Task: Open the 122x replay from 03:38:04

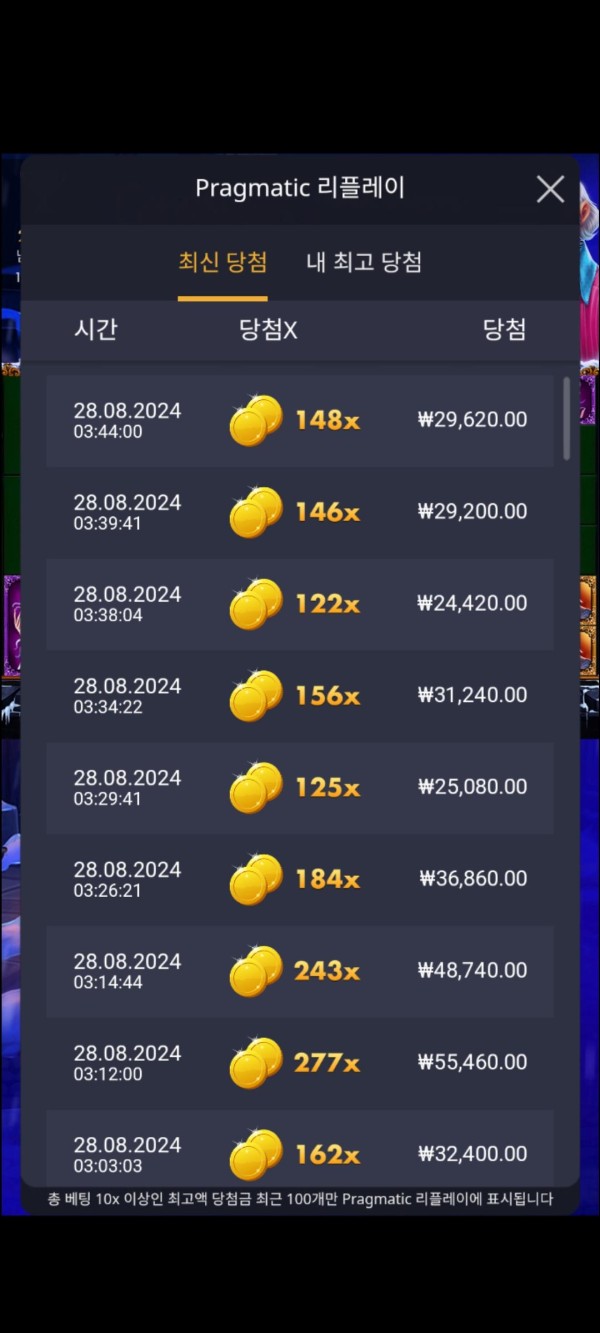Action: click(x=300, y=604)
